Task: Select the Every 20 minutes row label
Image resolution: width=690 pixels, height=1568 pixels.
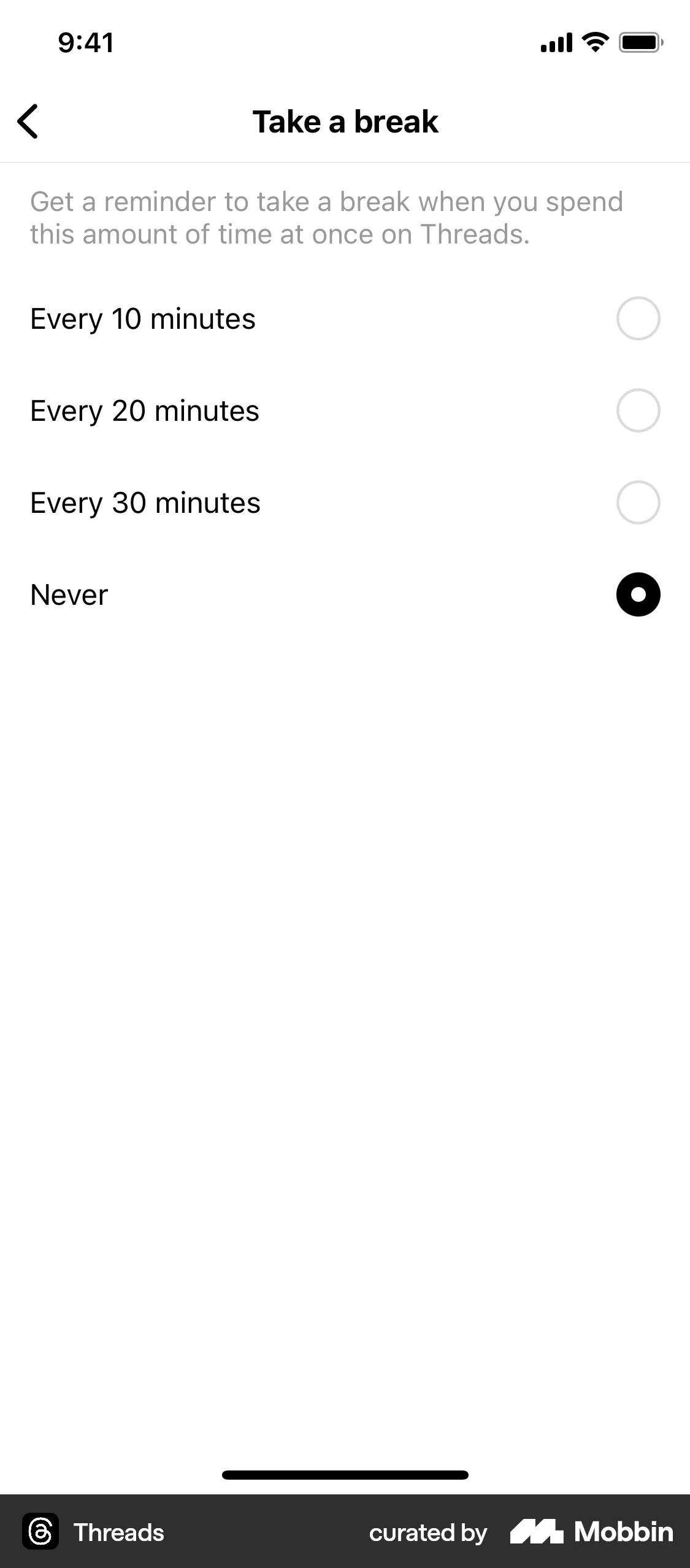Action: coord(144,410)
